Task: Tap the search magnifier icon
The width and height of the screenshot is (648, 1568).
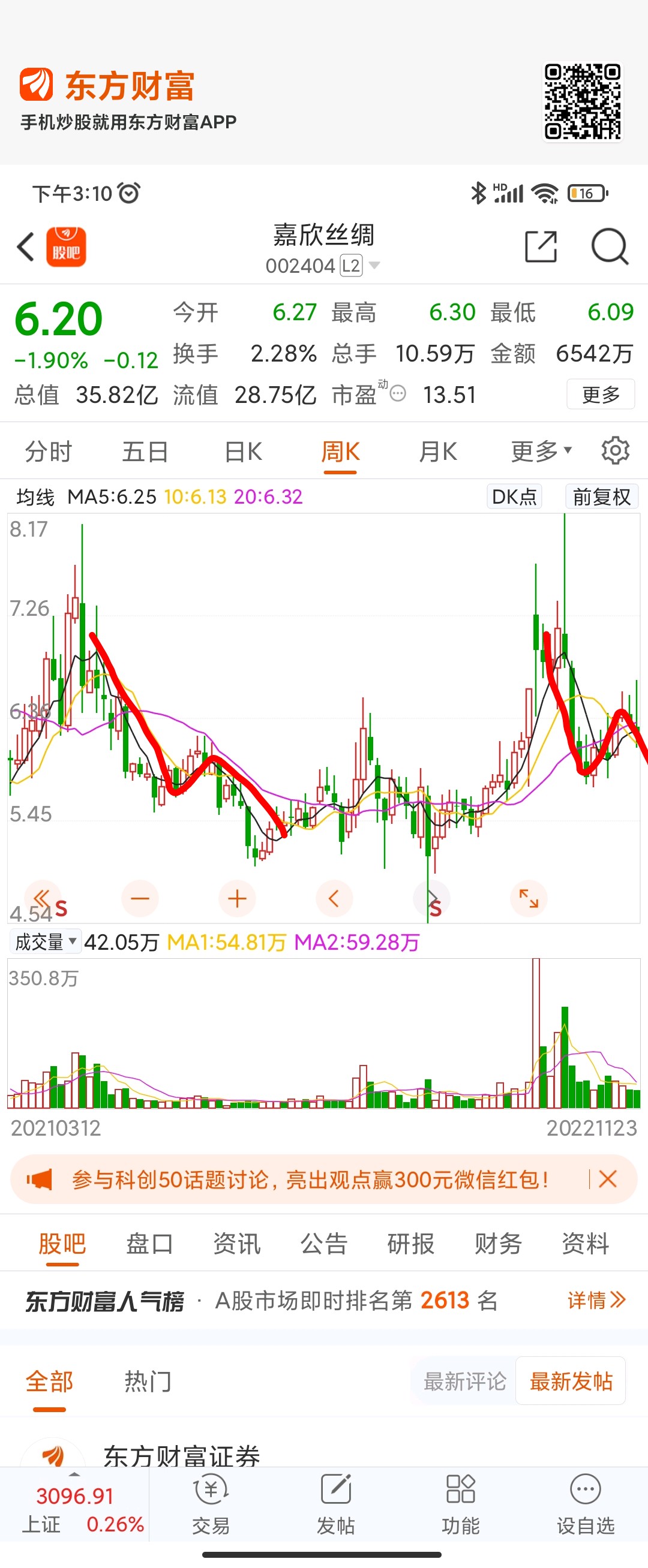Action: pyautogui.click(x=610, y=246)
